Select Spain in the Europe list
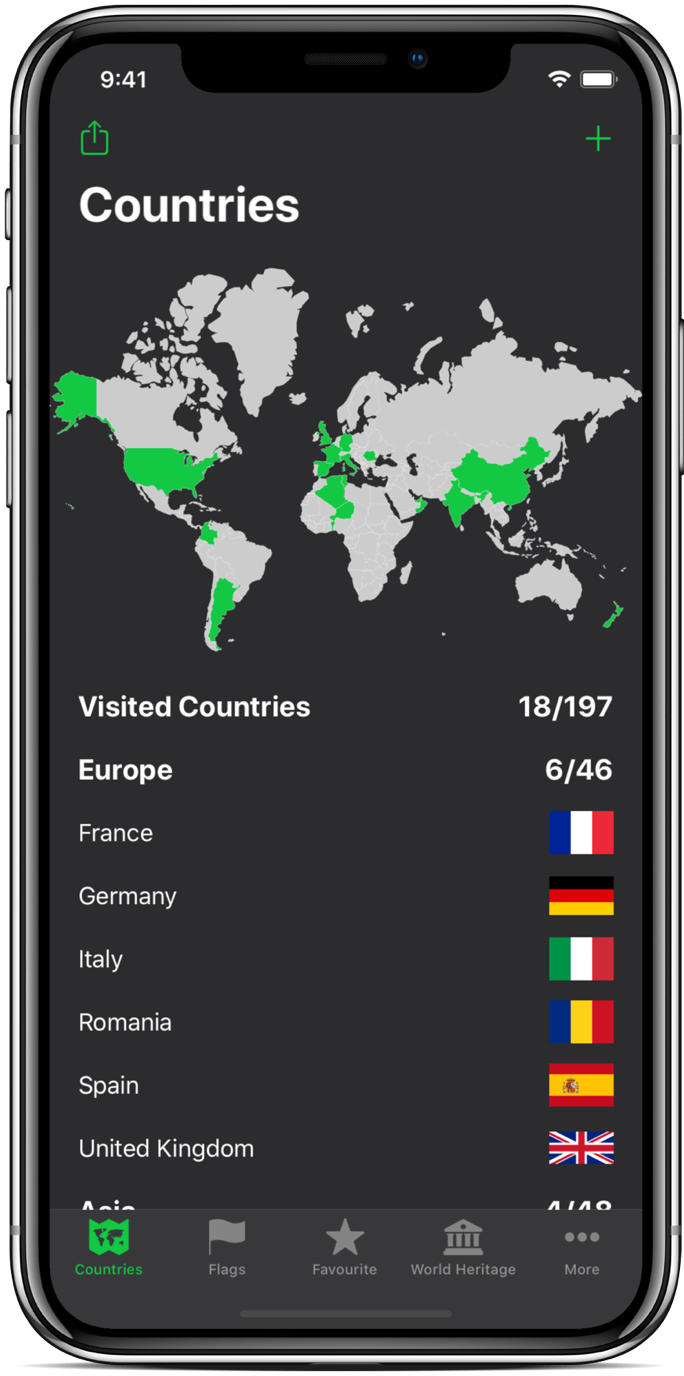The height and width of the screenshot is (1376, 684). 345,1085
